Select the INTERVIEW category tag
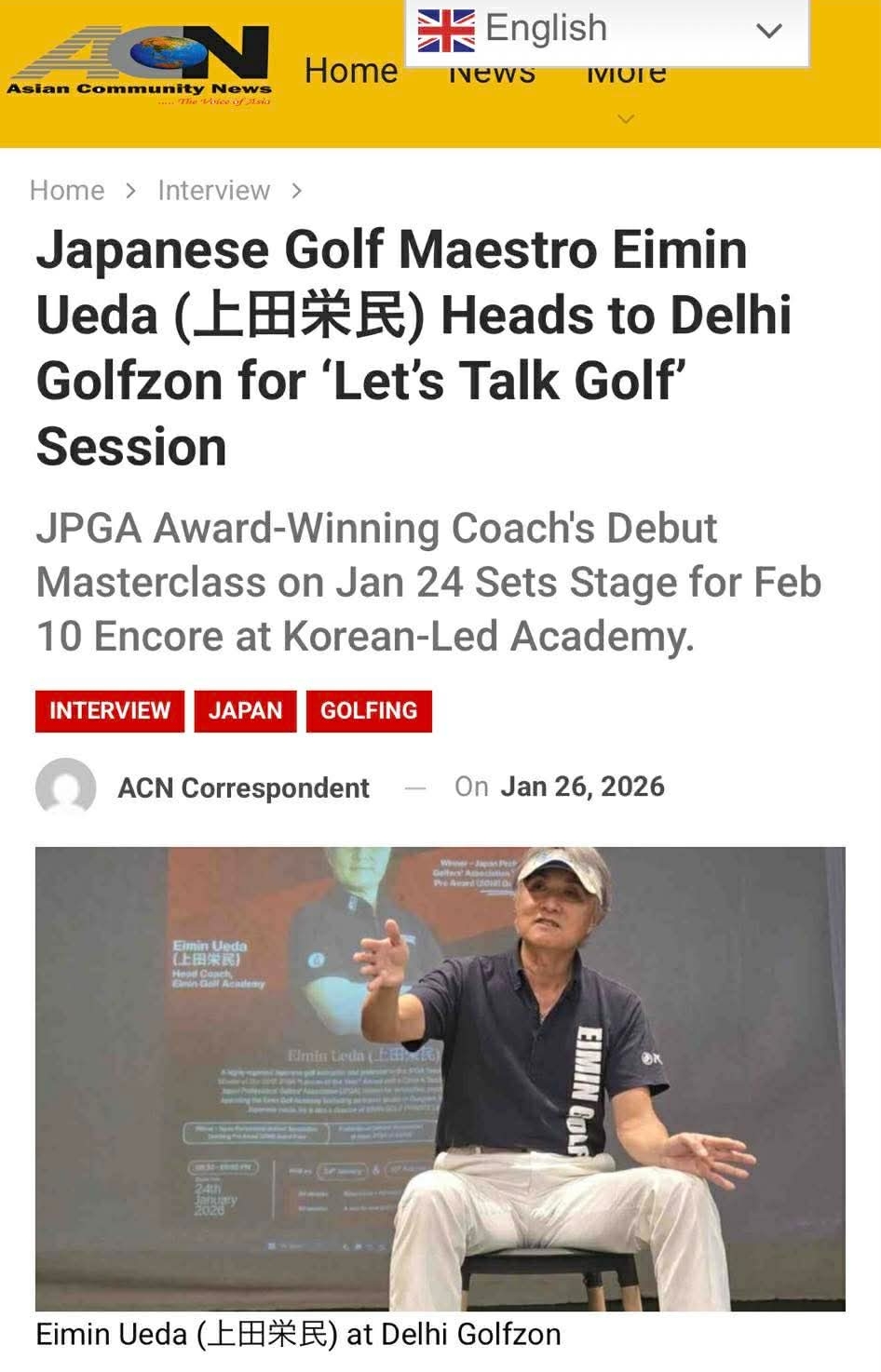Screen dimensions: 881x1372 tap(110, 711)
